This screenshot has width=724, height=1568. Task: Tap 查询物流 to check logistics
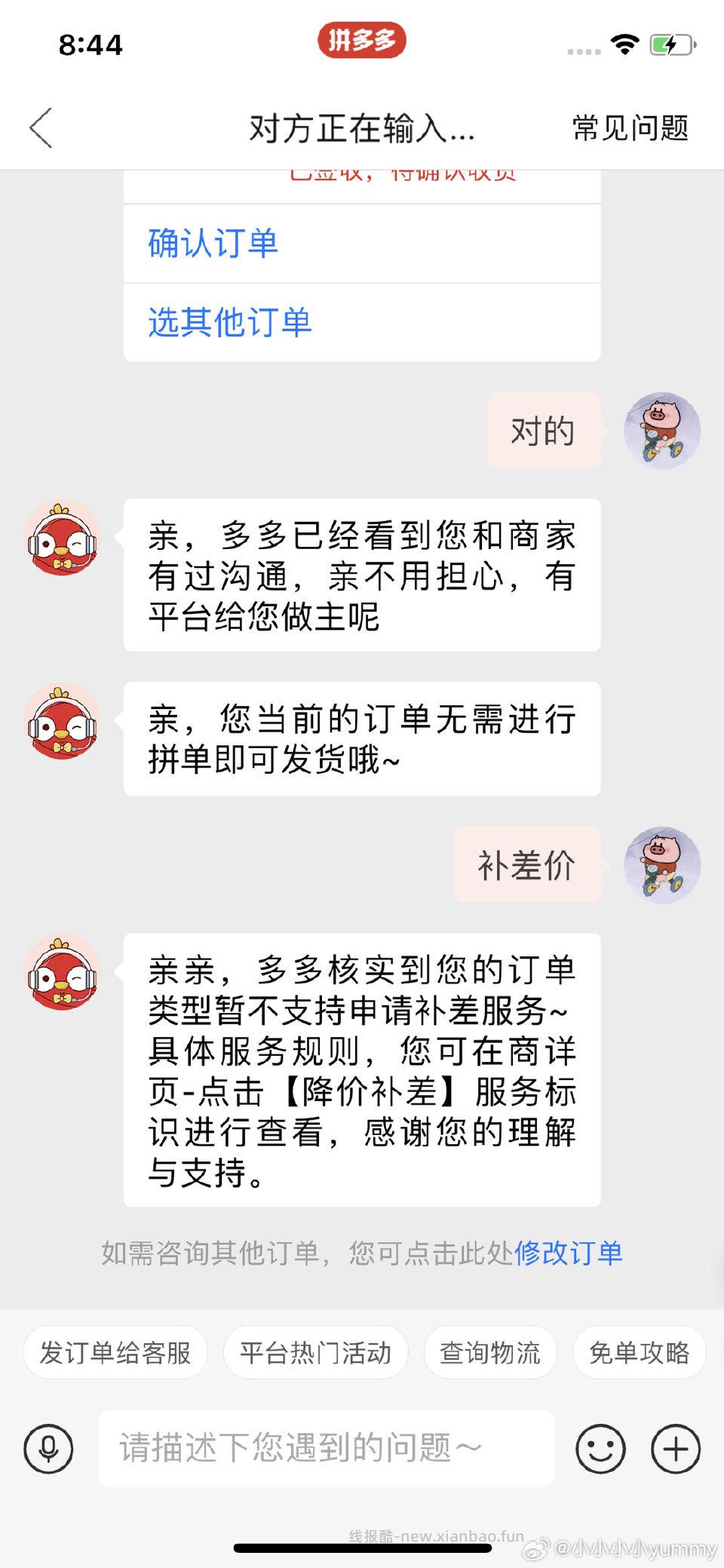click(x=489, y=1353)
